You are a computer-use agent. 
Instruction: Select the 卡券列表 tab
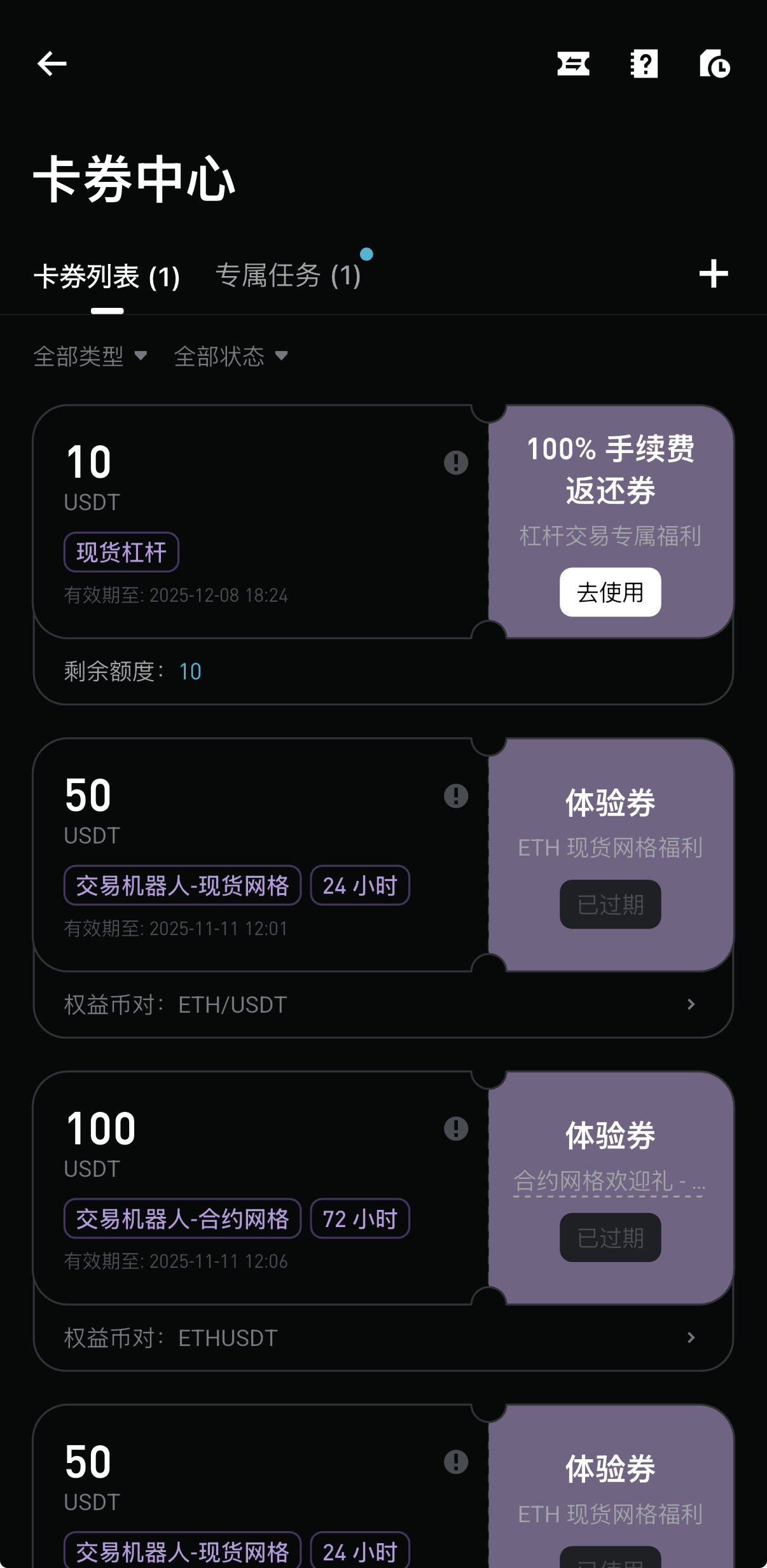tap(107, 275)
